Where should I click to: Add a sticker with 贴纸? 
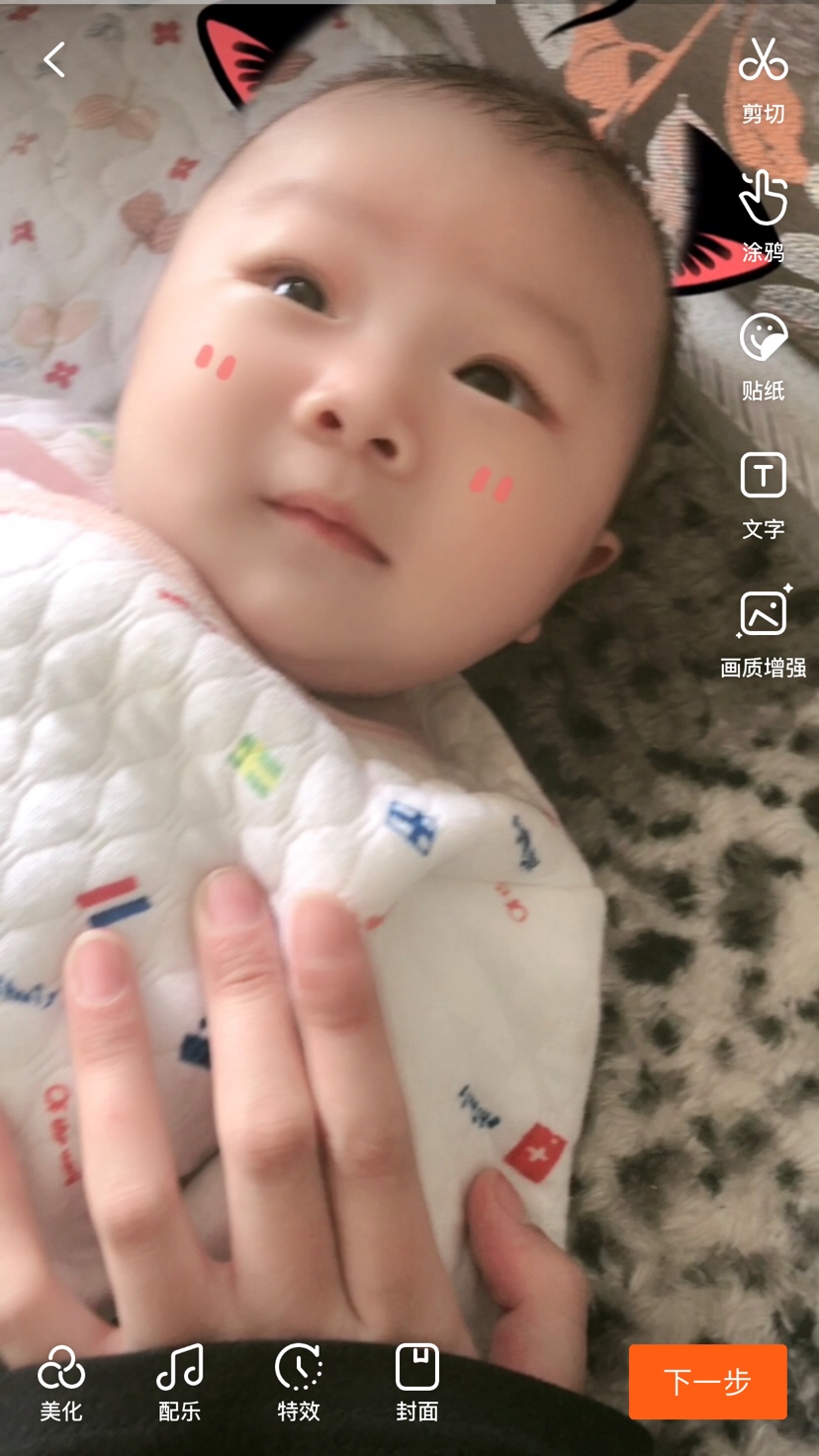[763, 356]
